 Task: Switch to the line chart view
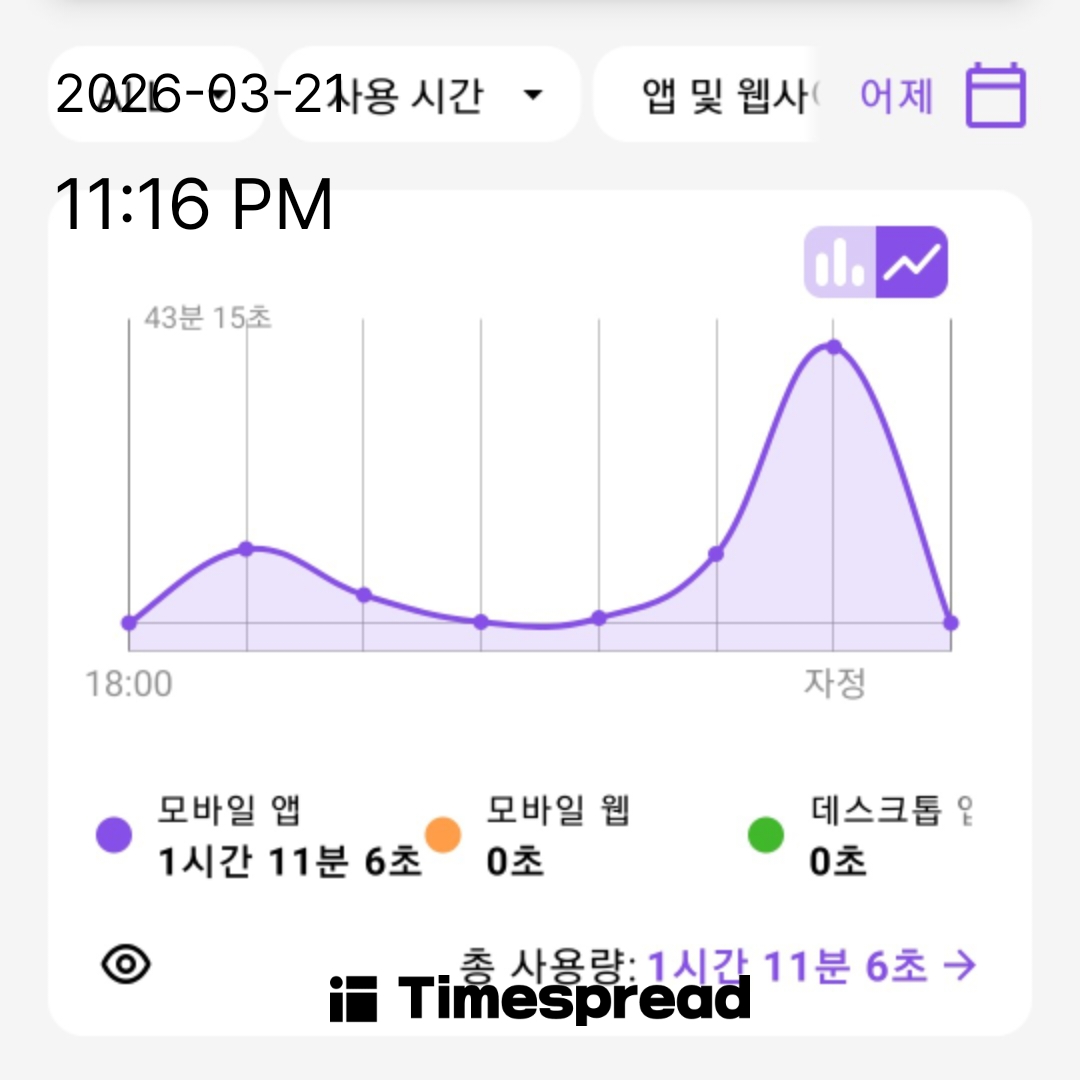pos(912,262)
